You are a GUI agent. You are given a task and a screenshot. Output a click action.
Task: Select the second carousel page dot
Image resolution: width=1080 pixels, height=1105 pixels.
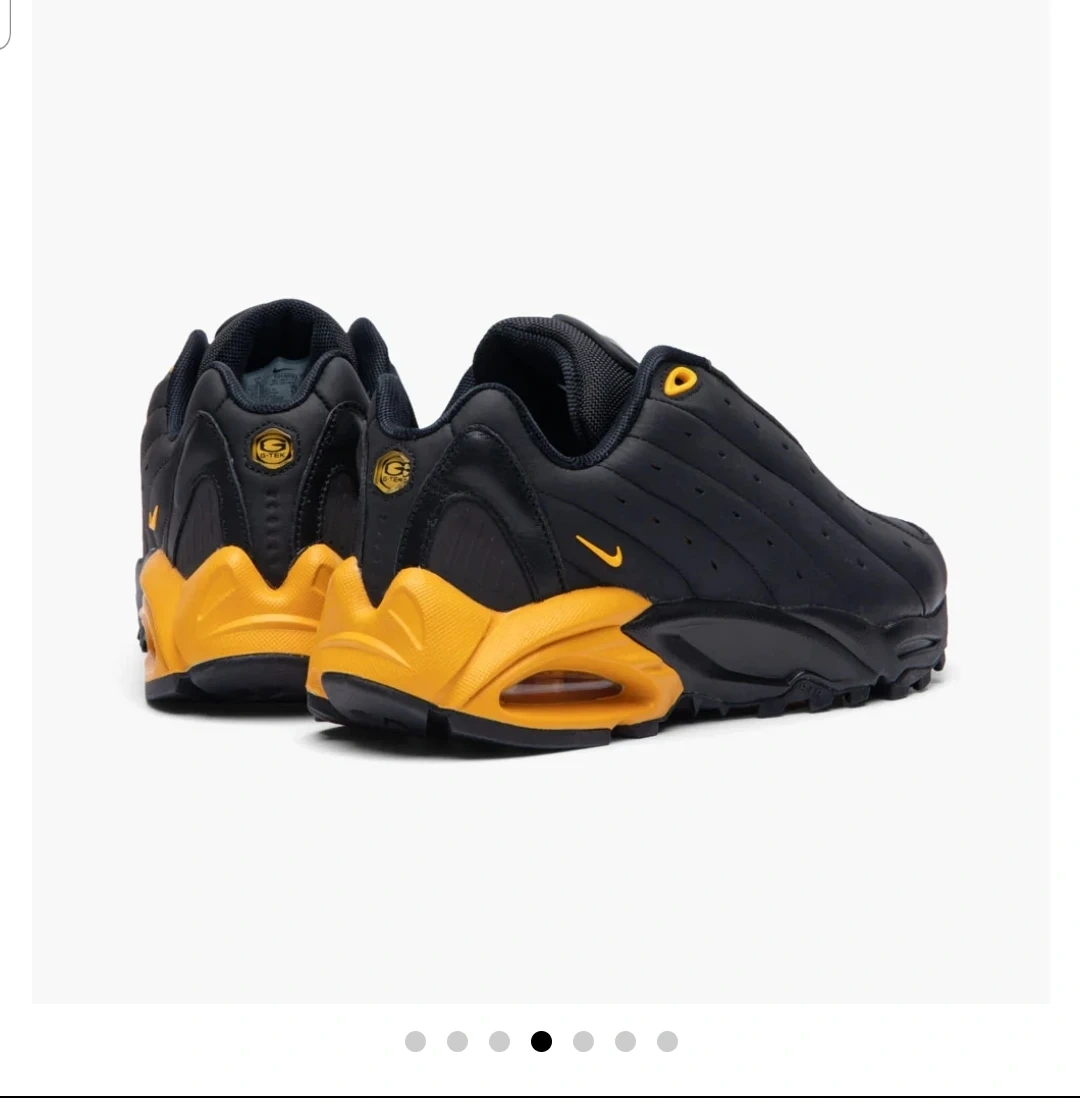coord(457,1042)
